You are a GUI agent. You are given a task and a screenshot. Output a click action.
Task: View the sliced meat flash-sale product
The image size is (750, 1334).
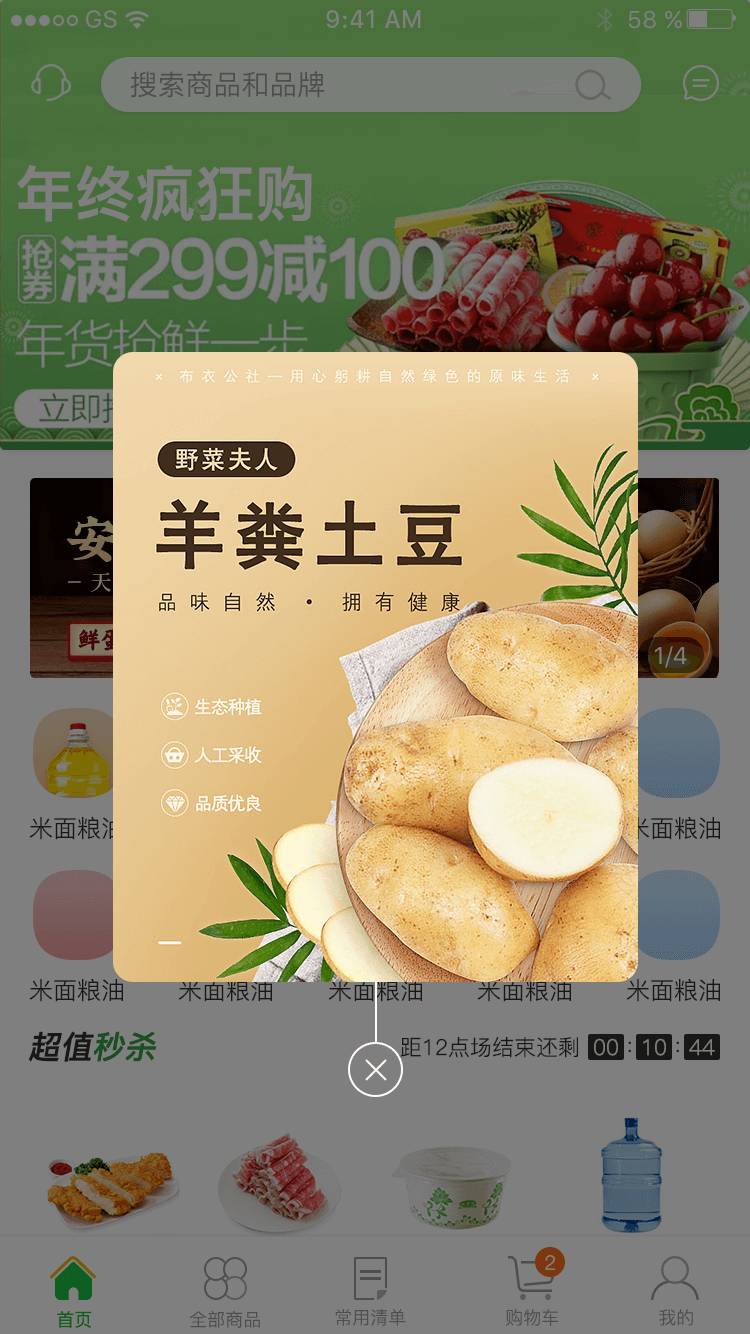click(279, 1180)
